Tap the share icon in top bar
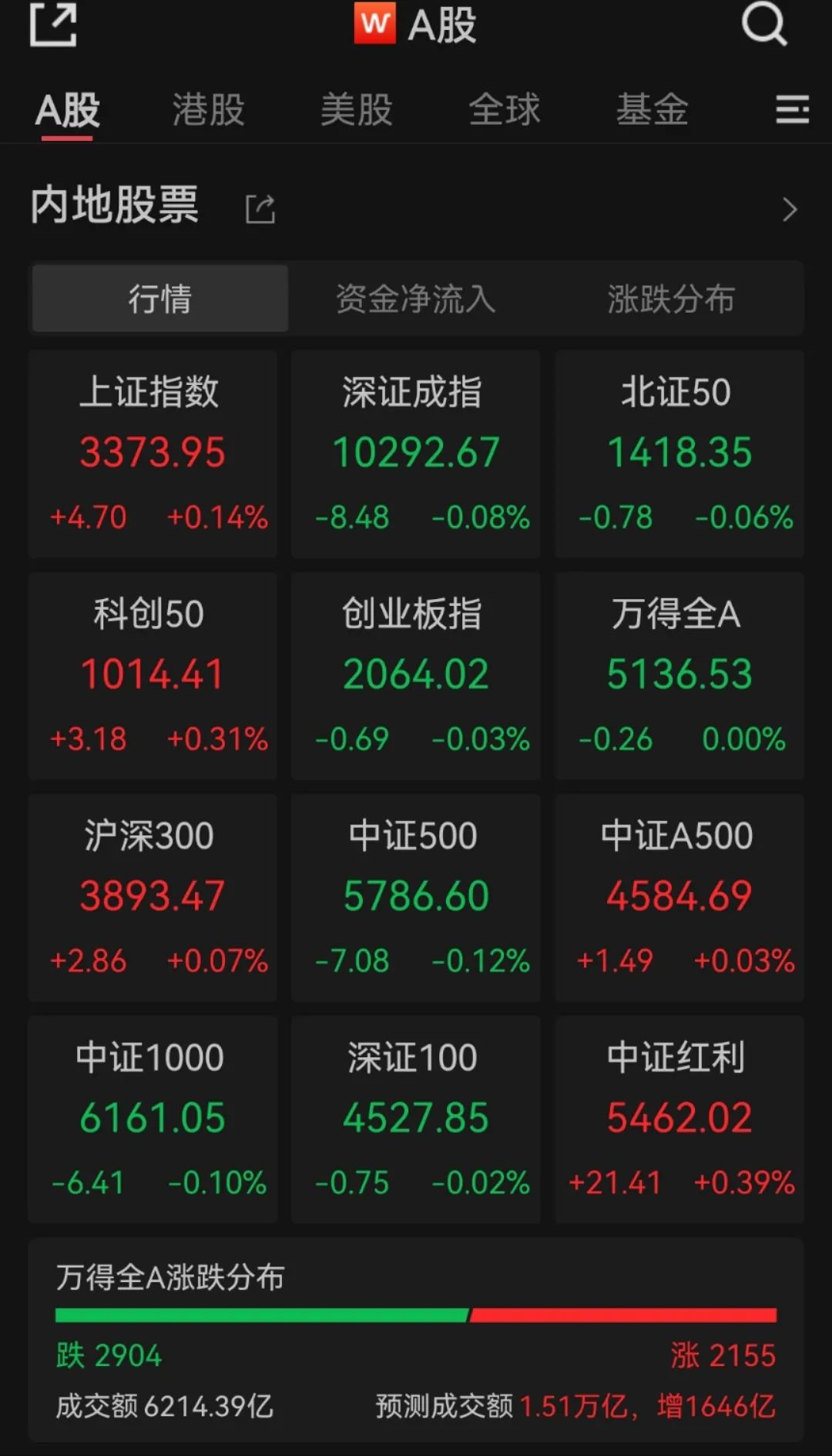 (53, 25)
